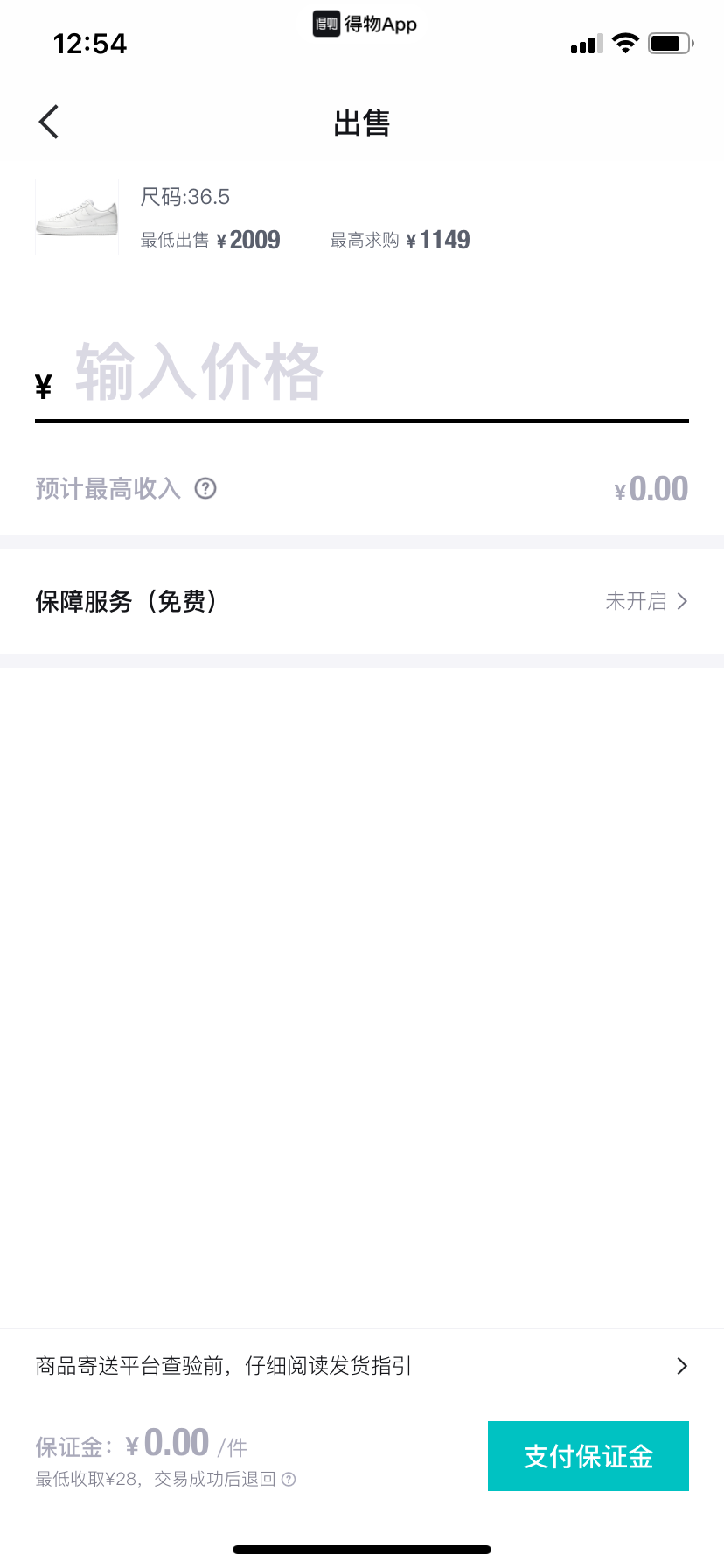
Task: Tap the 支付保证金 button
Action: click(x=588, y=1456)
